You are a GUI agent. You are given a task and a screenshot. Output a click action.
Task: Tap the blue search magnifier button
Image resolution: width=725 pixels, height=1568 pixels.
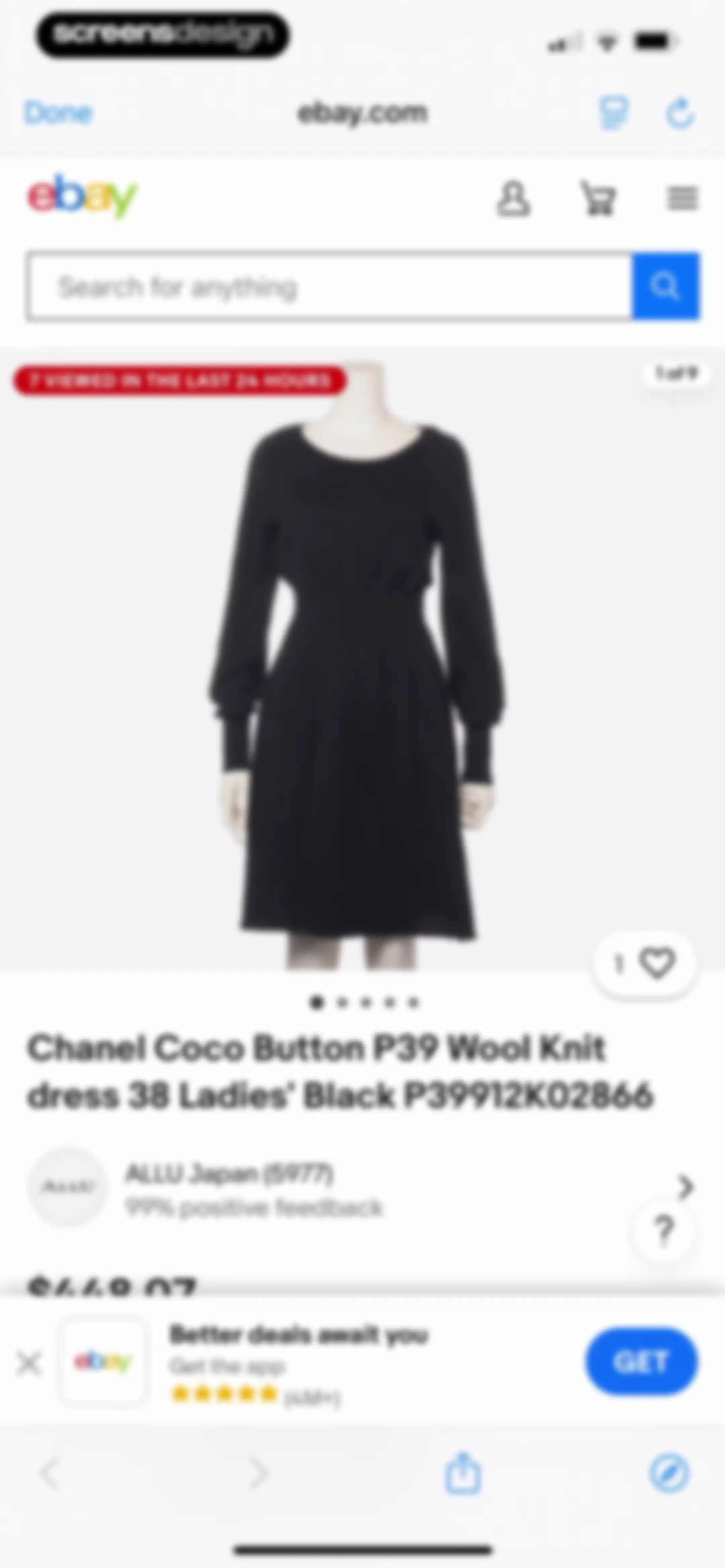point(665,286)
